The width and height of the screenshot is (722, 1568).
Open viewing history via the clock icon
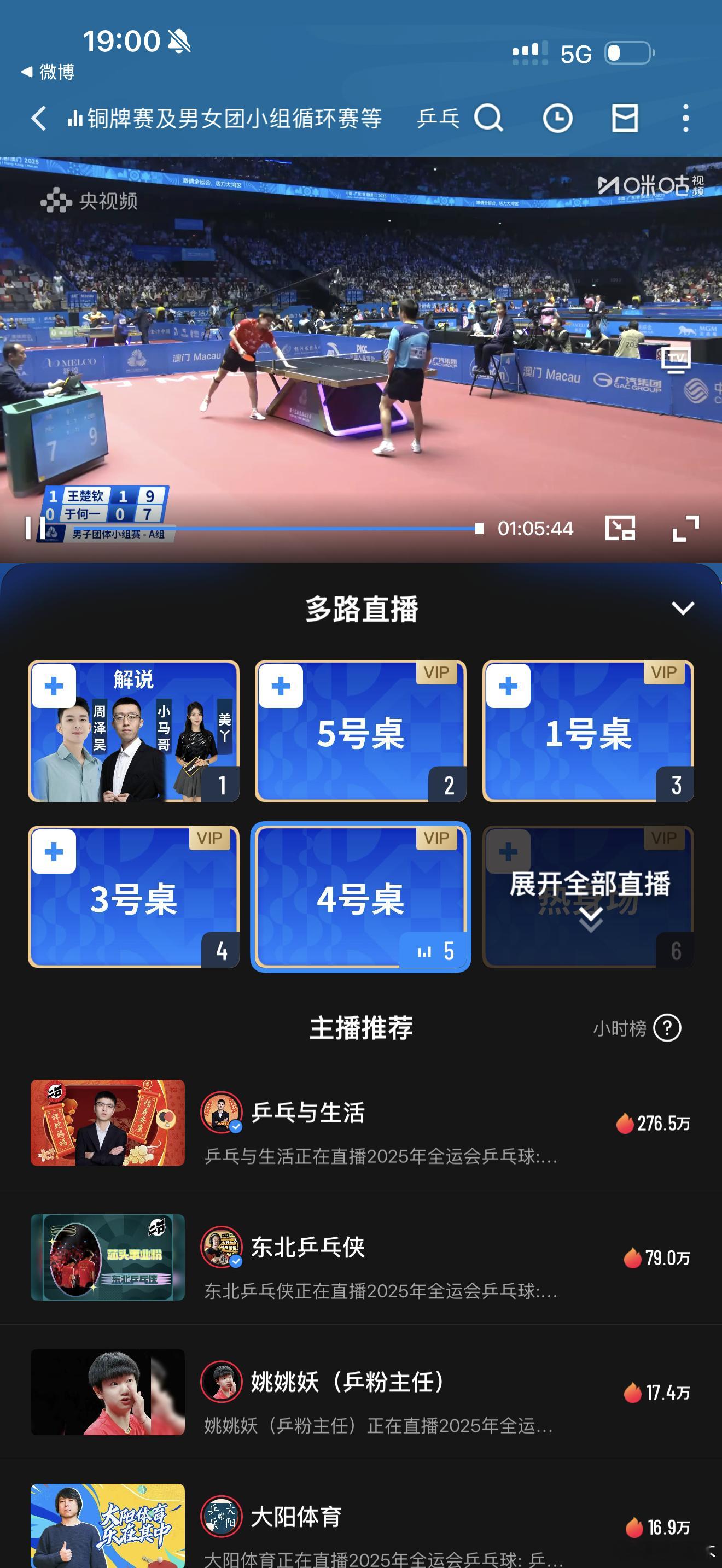(557, 119)
